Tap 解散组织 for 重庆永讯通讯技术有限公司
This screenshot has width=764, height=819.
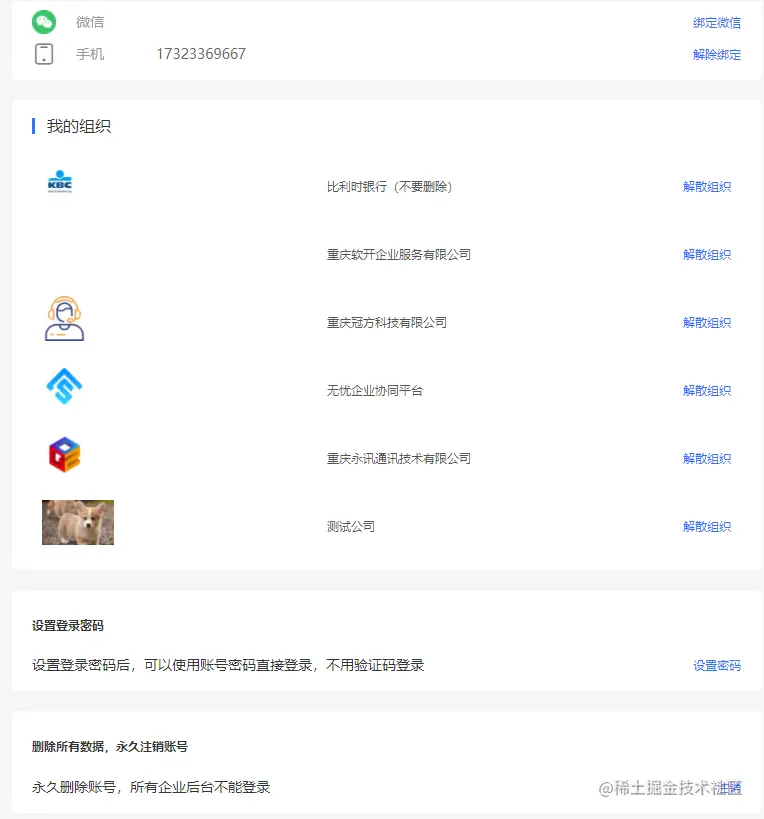point(706,459)
